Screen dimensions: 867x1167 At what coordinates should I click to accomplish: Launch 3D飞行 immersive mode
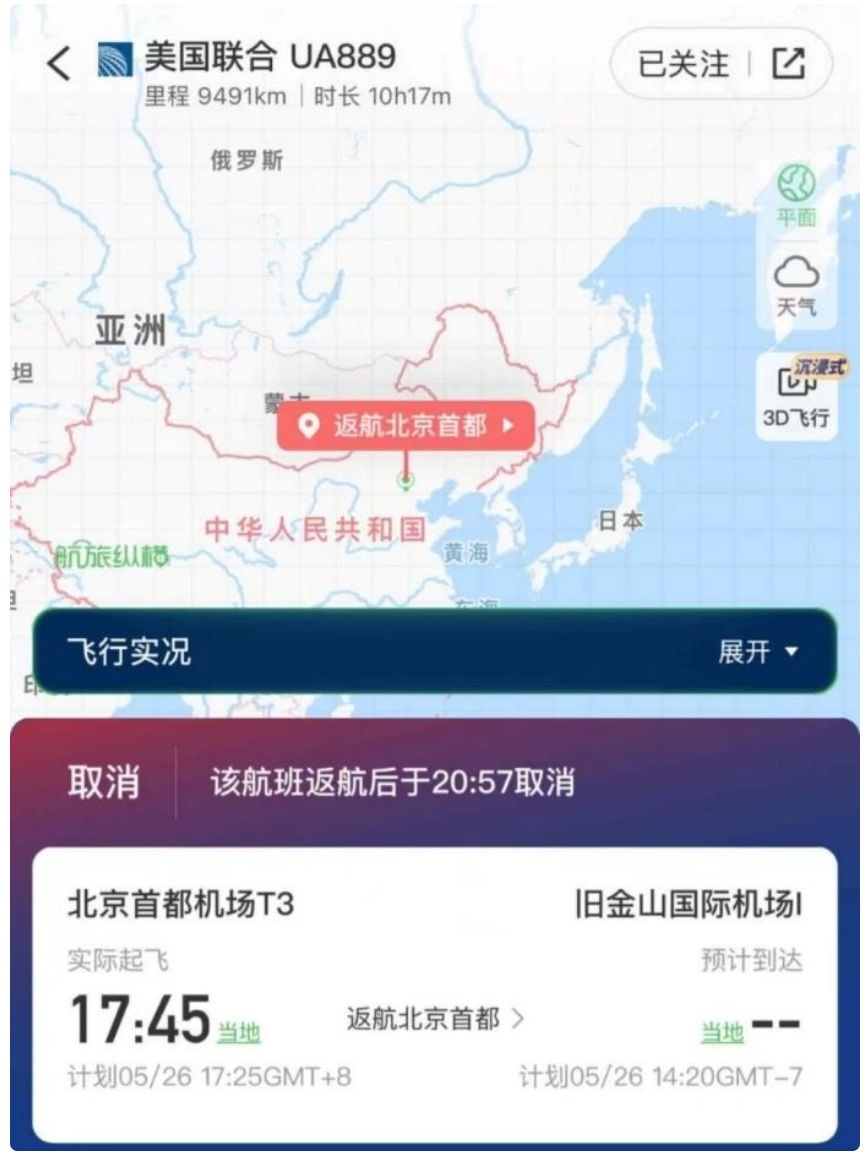(797, 397)
